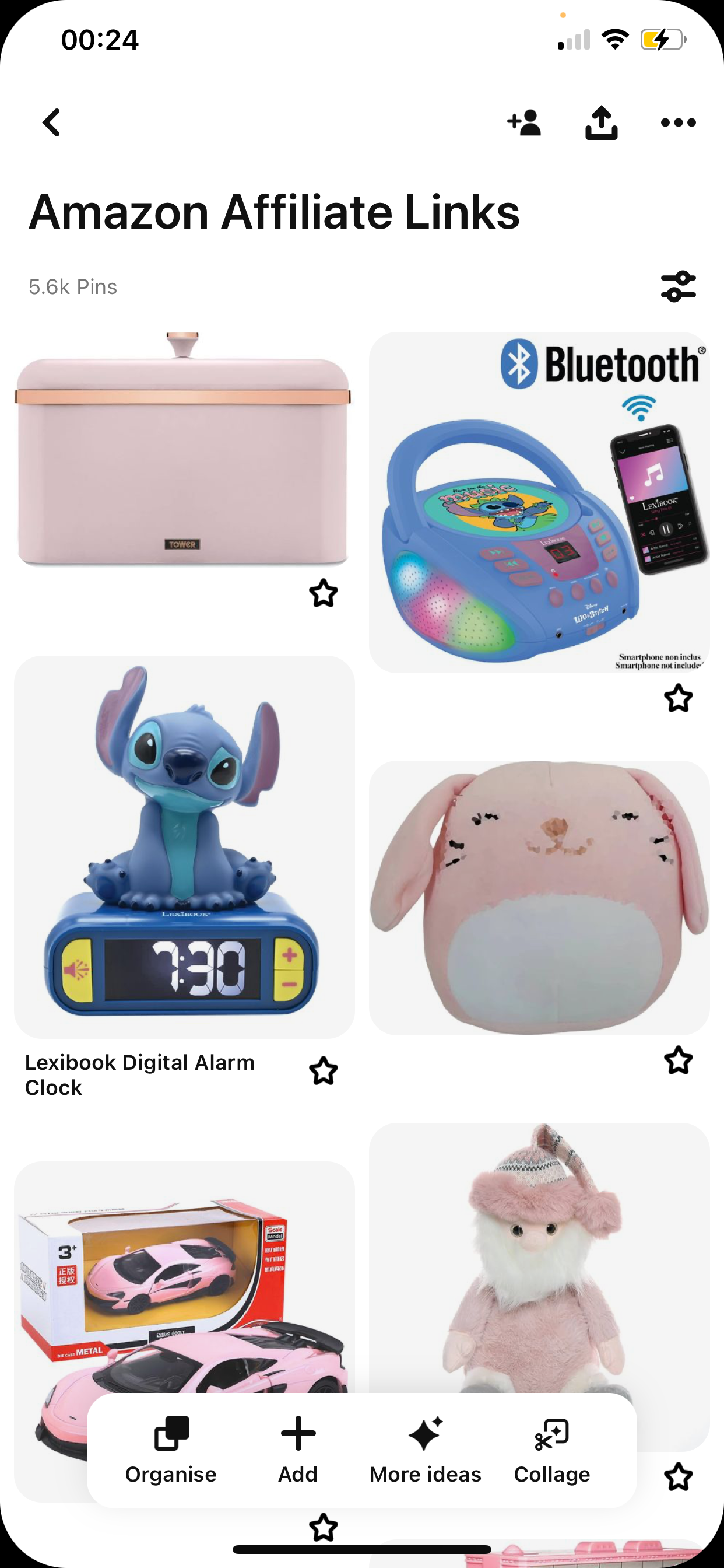This screenshot has width=724, height=1568.
Task: Star the pink gnome plush pin
Action: 678,1478
